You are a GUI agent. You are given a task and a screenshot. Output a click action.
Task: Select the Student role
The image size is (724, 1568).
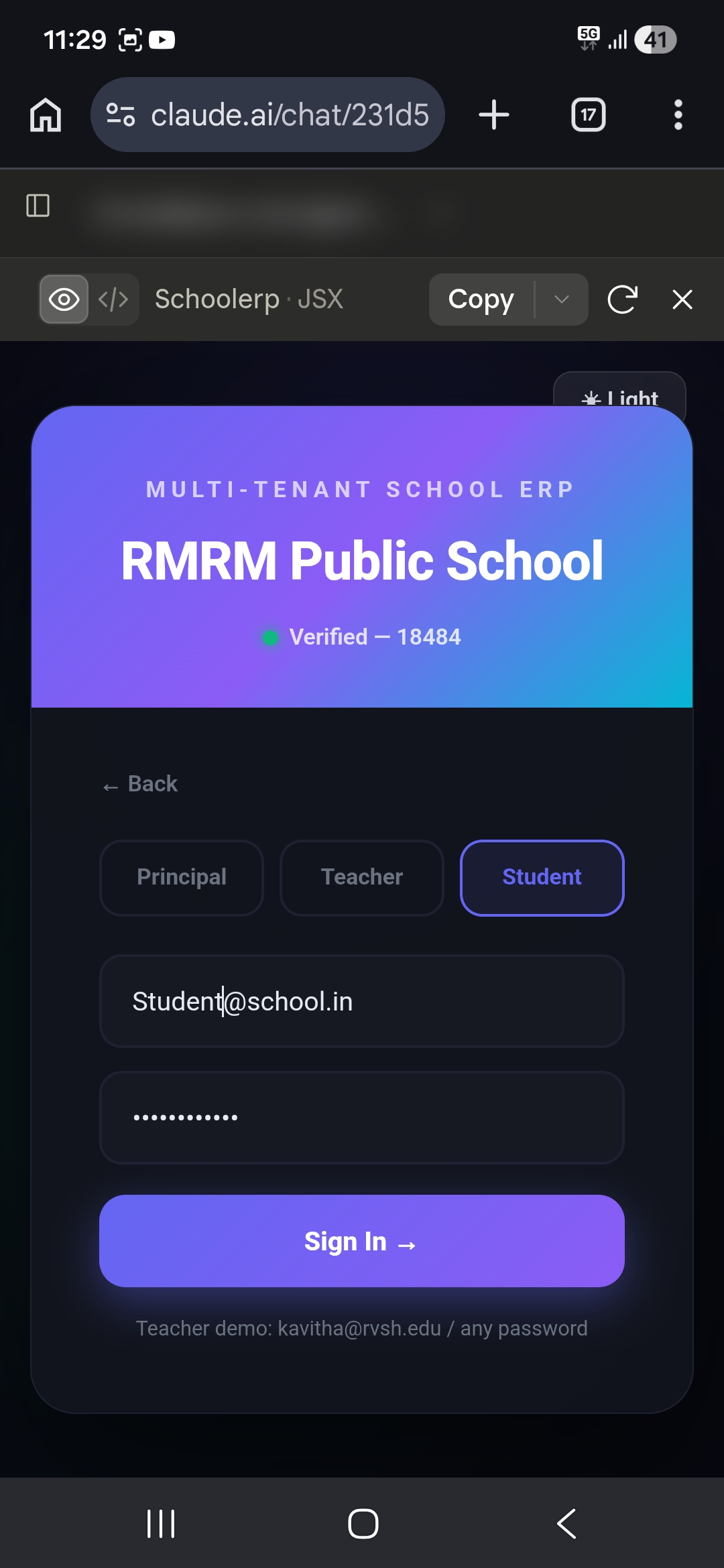pos(542,878)
